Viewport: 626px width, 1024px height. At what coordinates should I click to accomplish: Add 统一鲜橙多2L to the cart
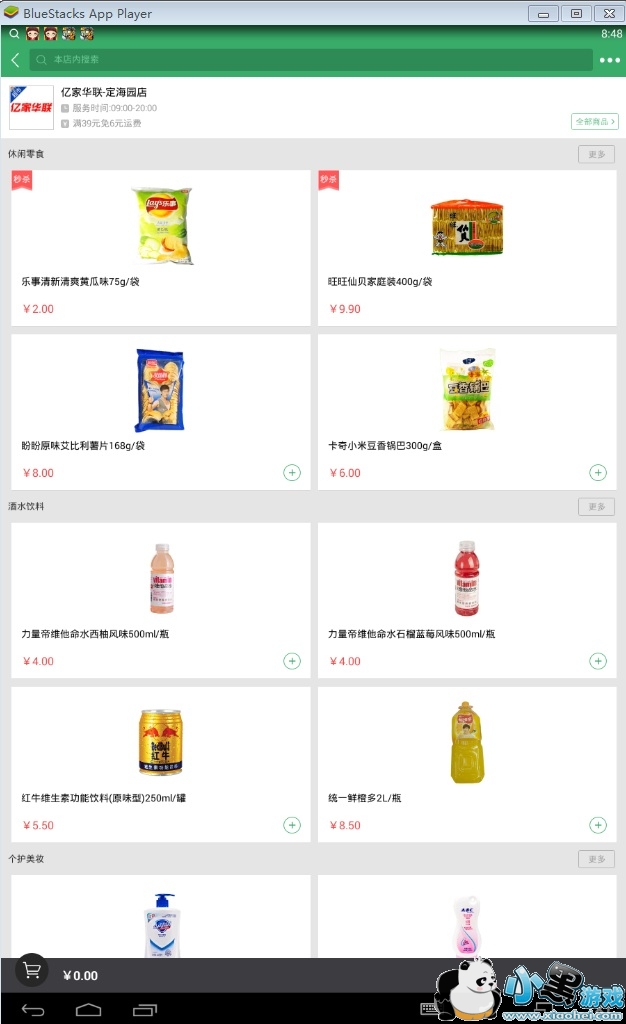pos(598,825)
